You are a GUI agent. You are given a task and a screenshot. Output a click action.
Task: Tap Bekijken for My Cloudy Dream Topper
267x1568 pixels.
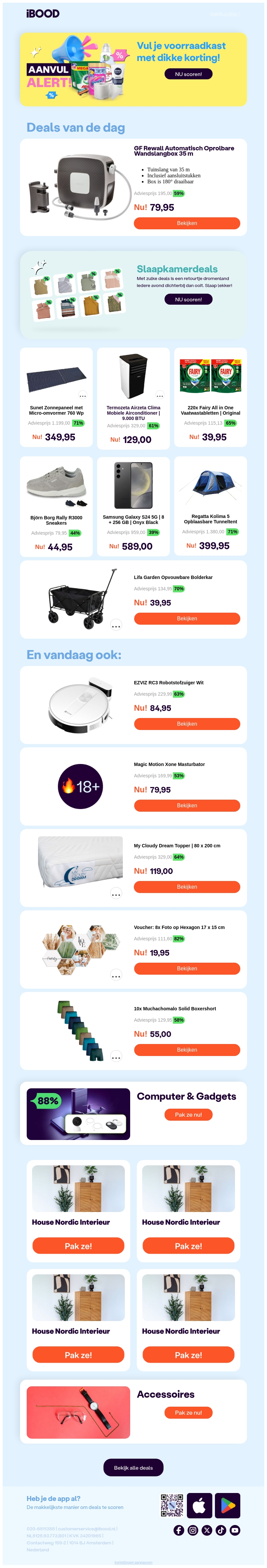coord(187,887)
